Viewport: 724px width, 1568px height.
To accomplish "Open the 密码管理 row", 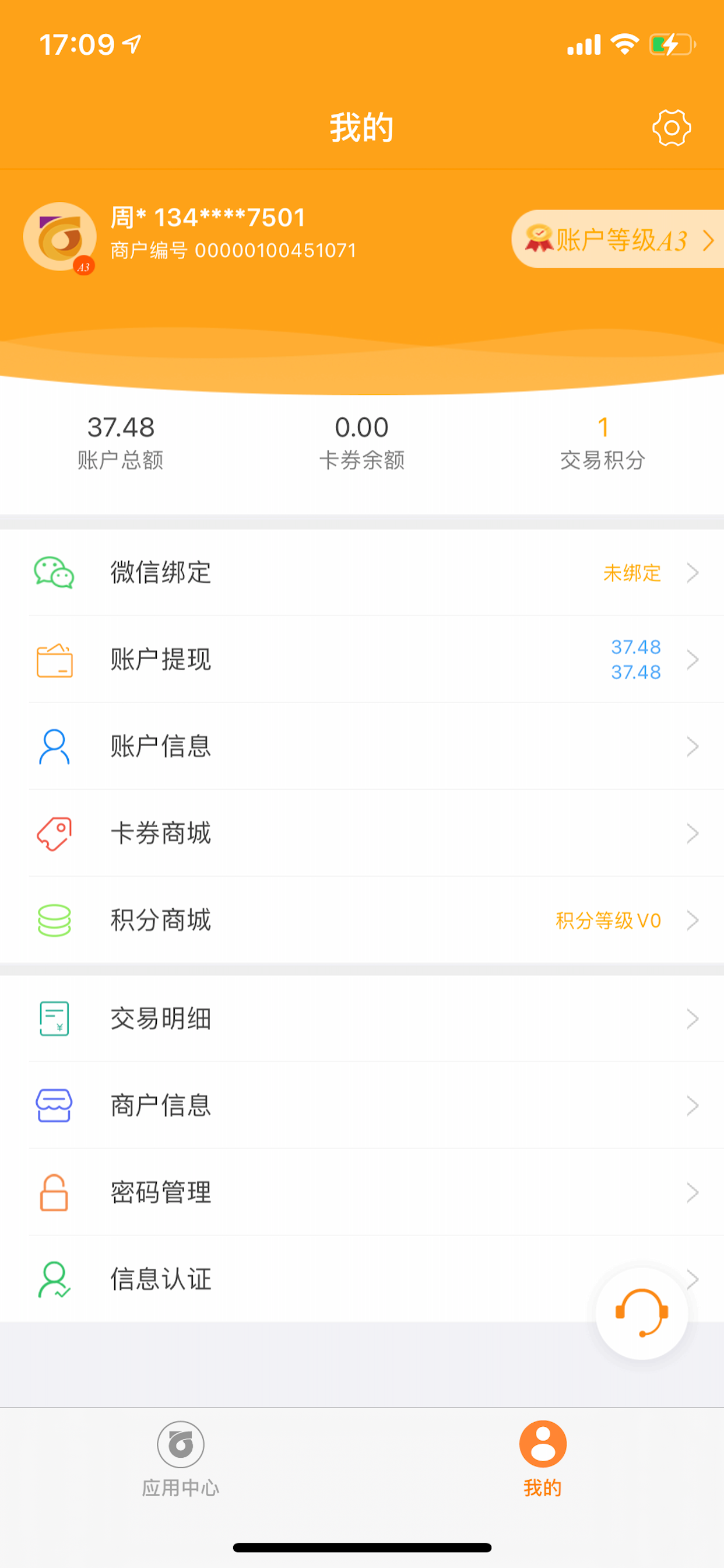I will 362,1192.
